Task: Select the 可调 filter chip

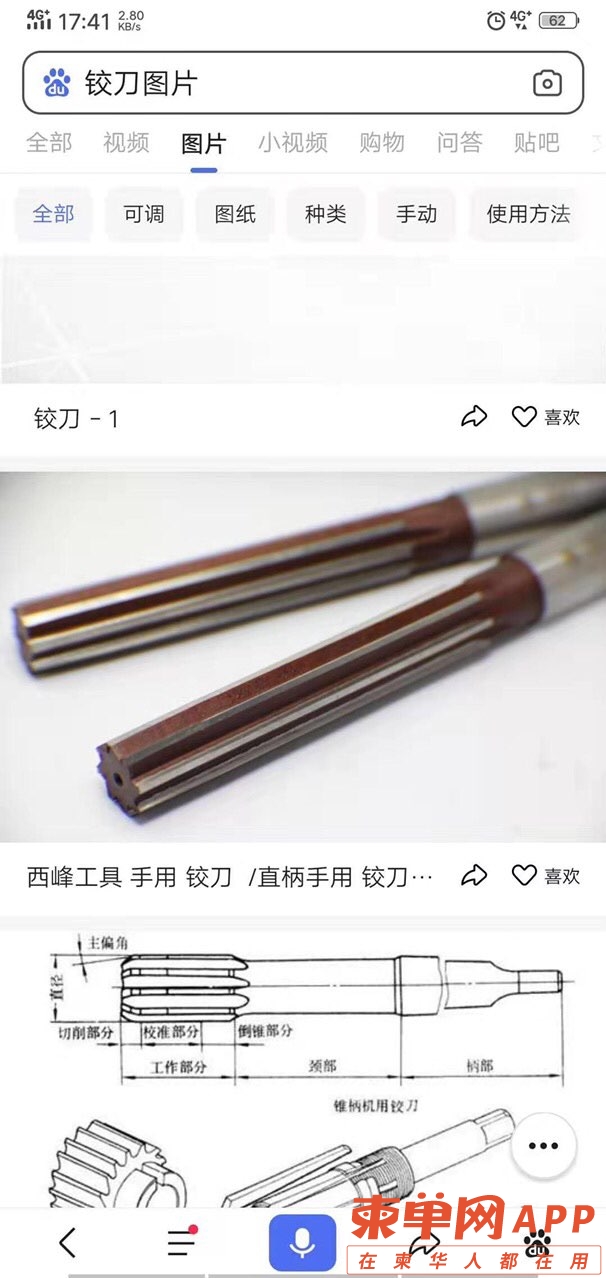Action: point(144,214)
